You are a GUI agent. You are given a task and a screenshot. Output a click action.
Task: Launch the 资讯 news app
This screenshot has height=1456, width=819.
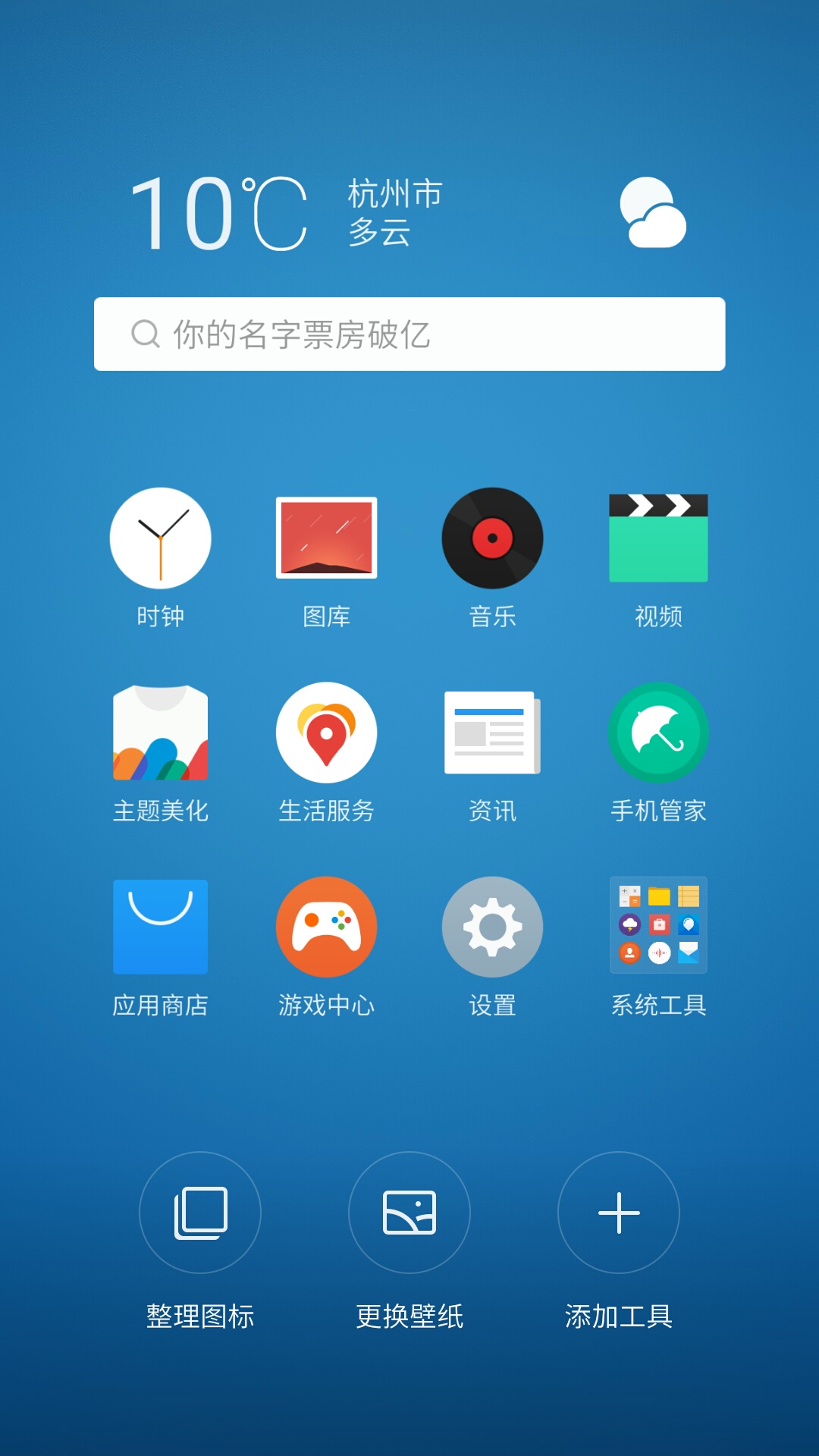(492, 733)
